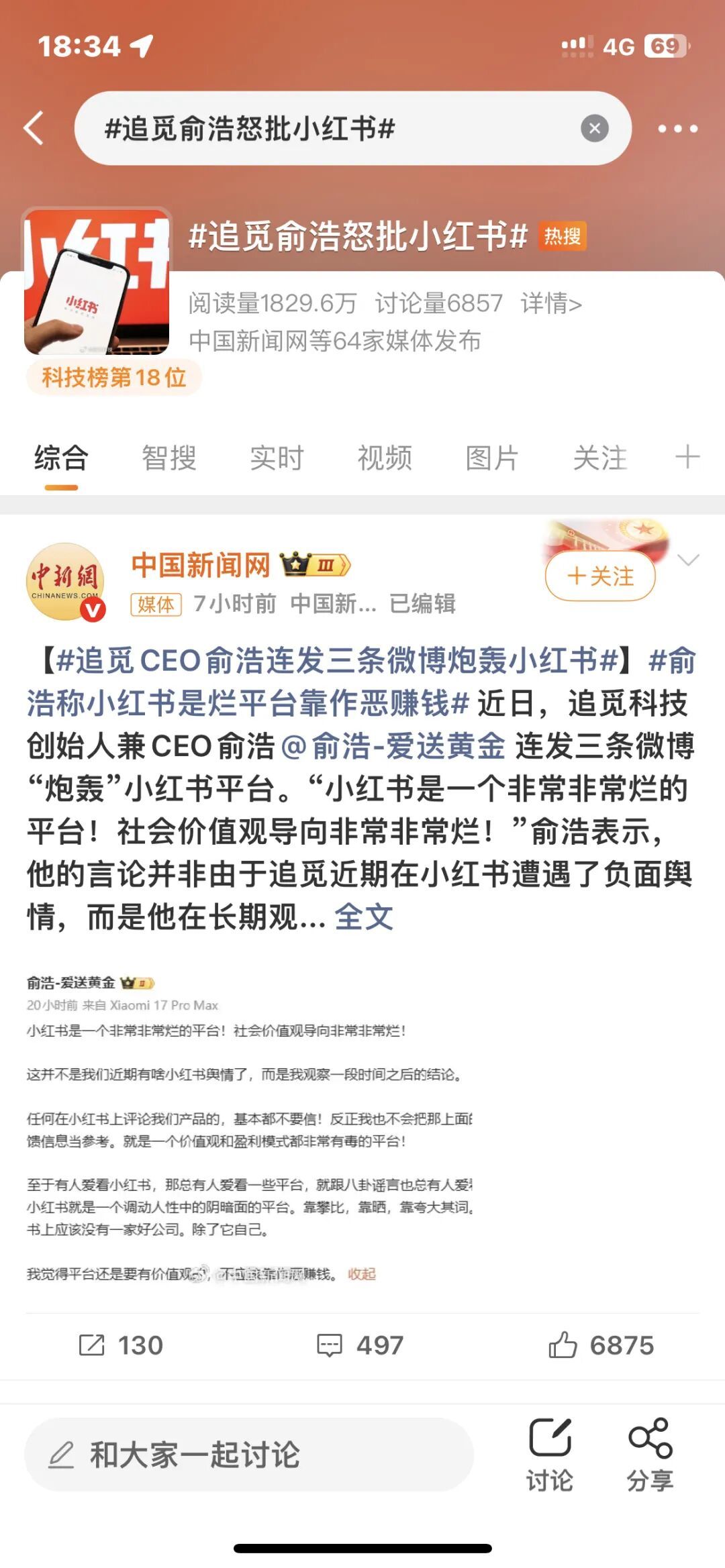Clear the search box text
Screen dimensions: 725x1568
click(x=595, y=128)
